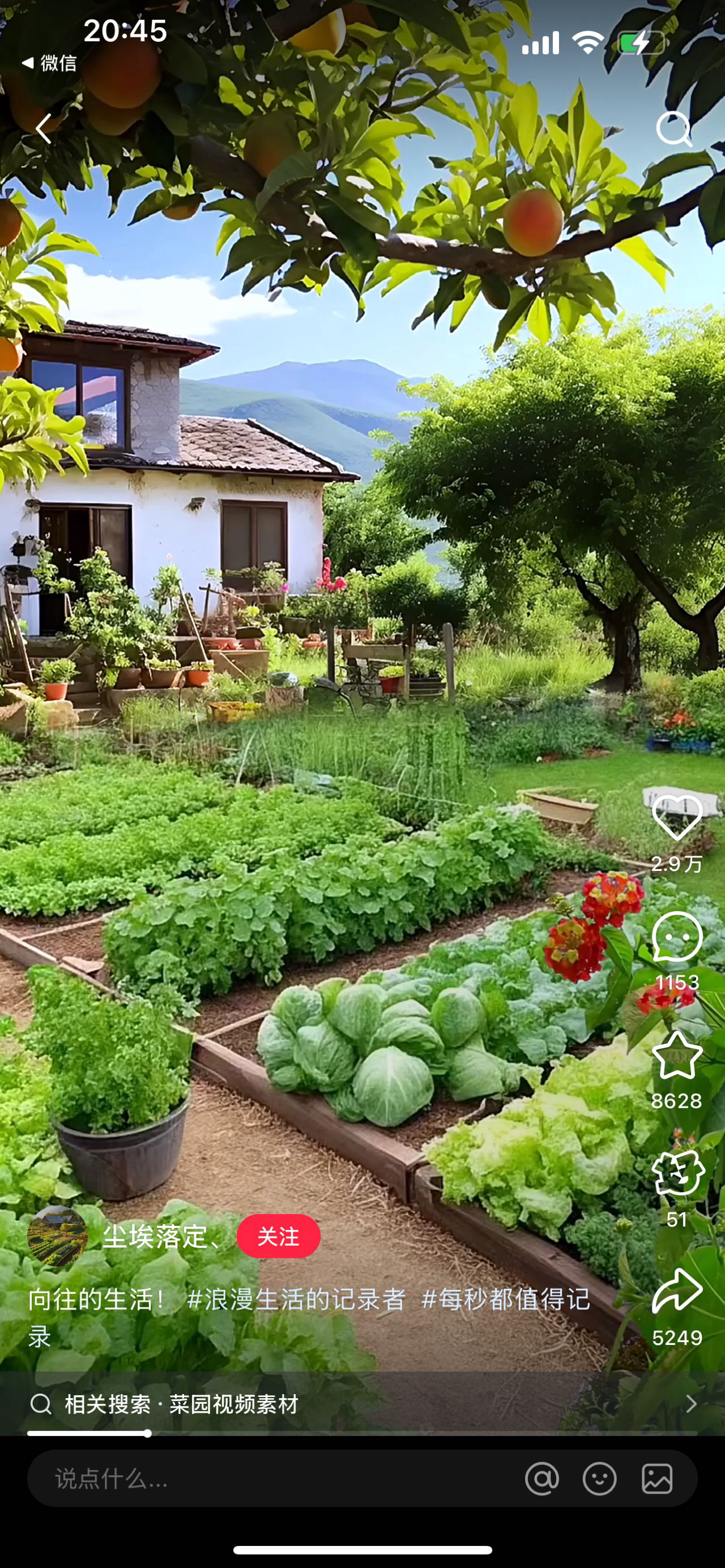Open hashtag #浪漫生活的记录者

point(296,1300)
